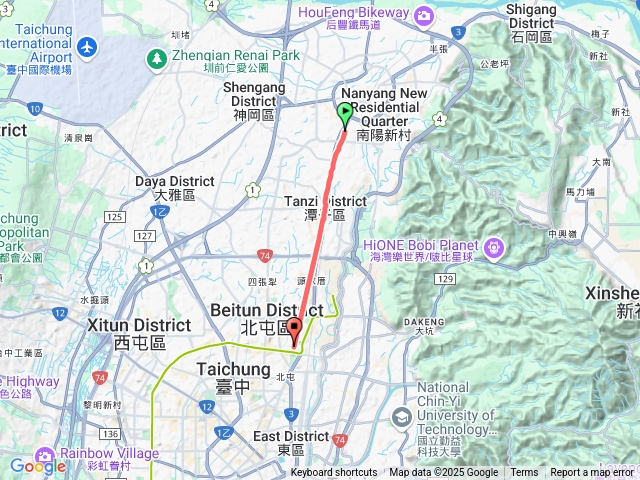Tap the Zhengian Renai Park marker
The image size is (640, 480).
click(x=157, y=59)
